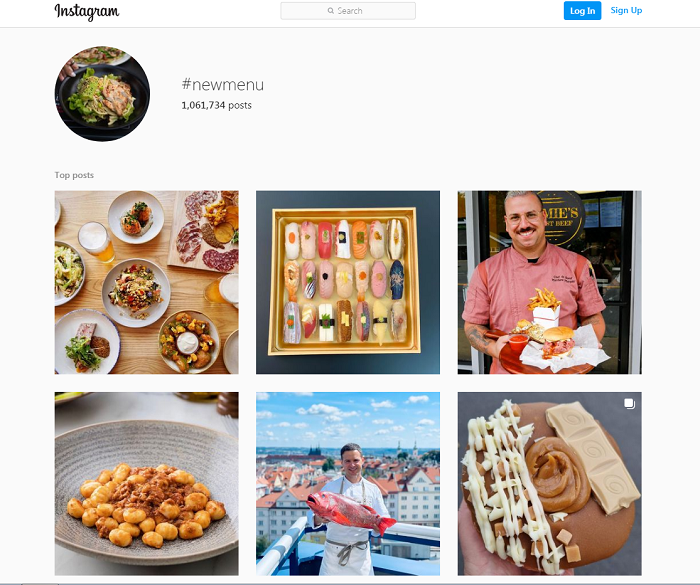Screen dimensions: 700x585
Task: Open the sushi box post
Action: tap(347, 282)
